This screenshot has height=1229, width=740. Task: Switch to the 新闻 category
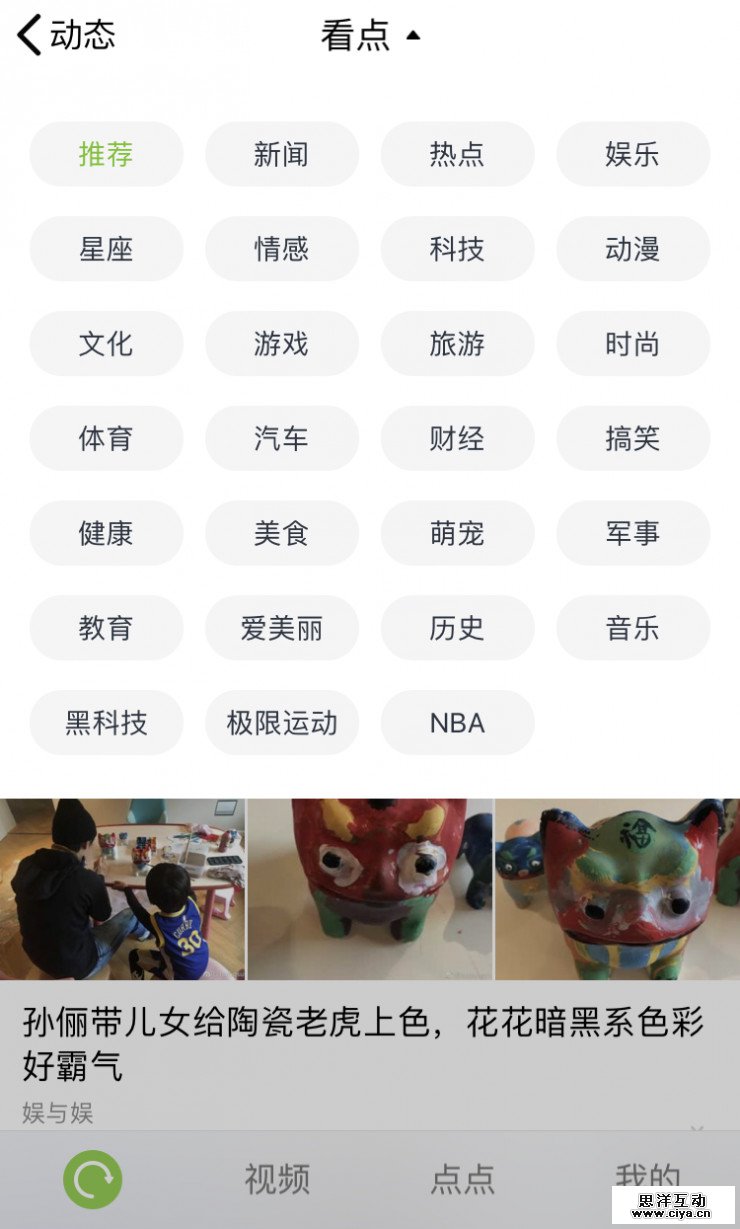click(281, 154)
